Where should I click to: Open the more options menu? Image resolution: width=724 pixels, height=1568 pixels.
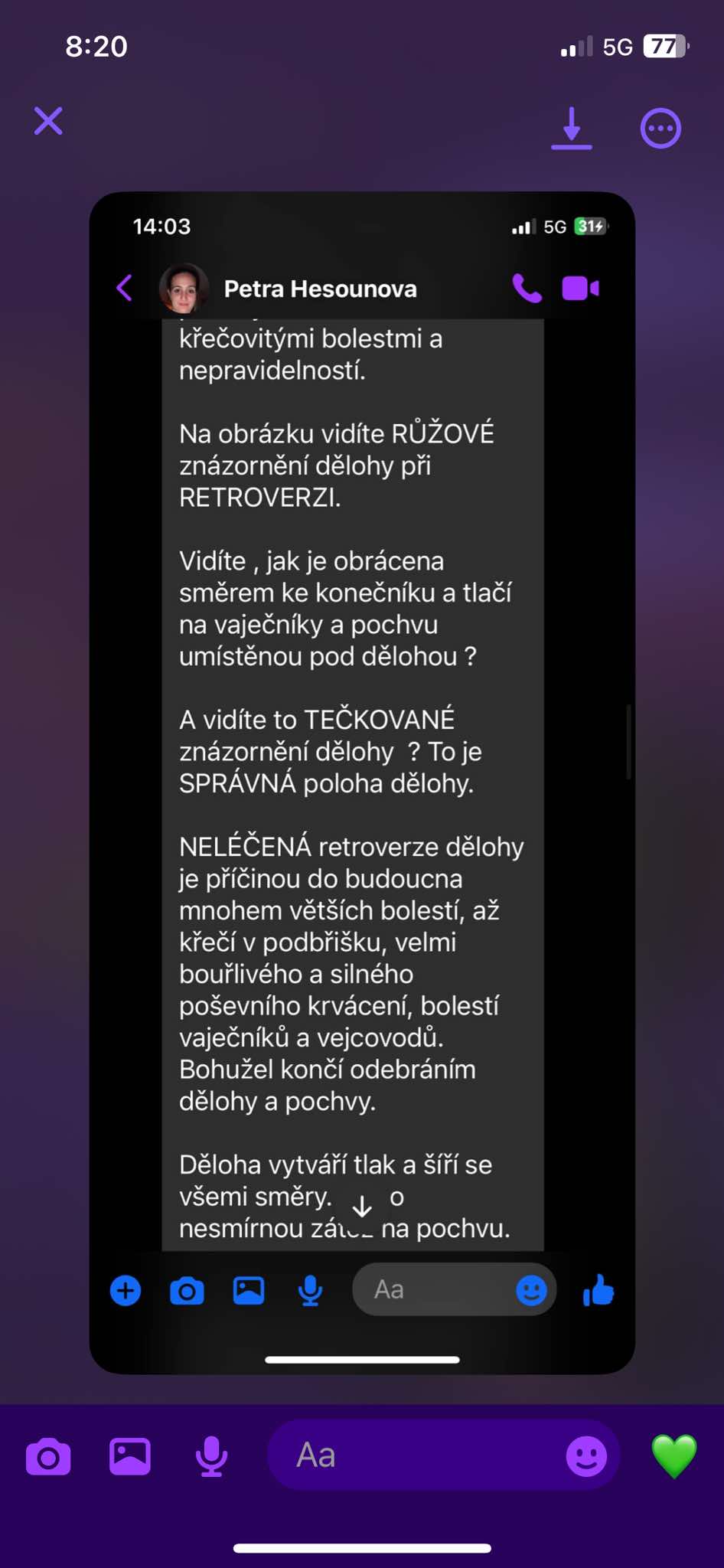coord(660,128)
